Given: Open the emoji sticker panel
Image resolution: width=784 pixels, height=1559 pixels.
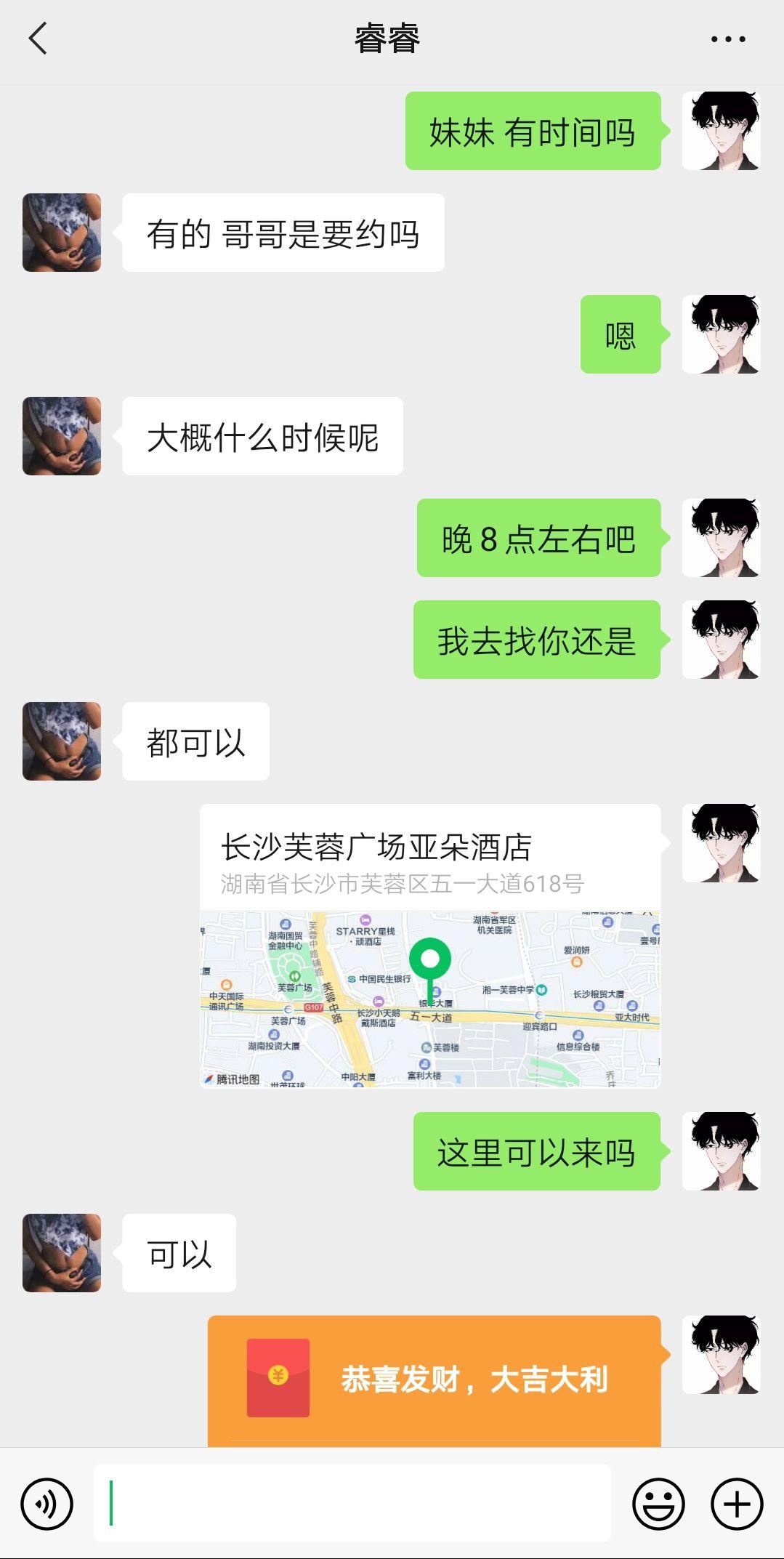Looking at the screenshot, I should click(x=658, y=1503).
